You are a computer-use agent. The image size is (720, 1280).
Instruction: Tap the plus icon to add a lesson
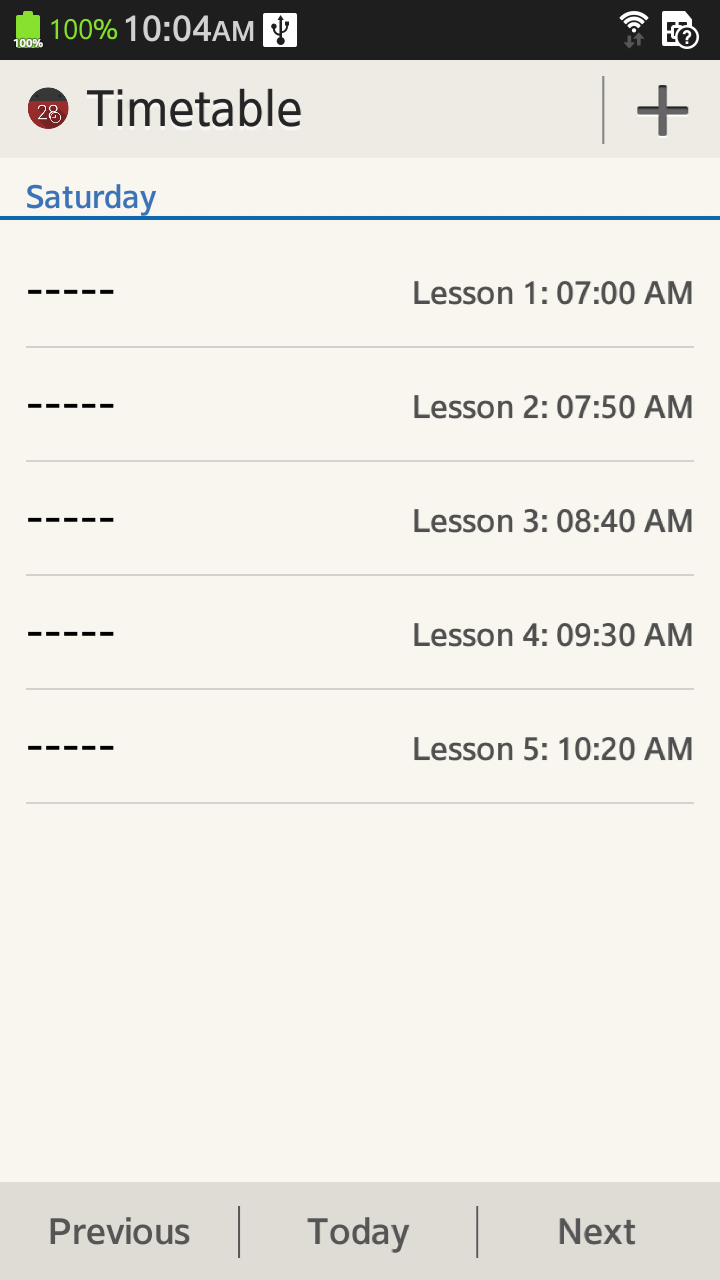pos(660,110)
